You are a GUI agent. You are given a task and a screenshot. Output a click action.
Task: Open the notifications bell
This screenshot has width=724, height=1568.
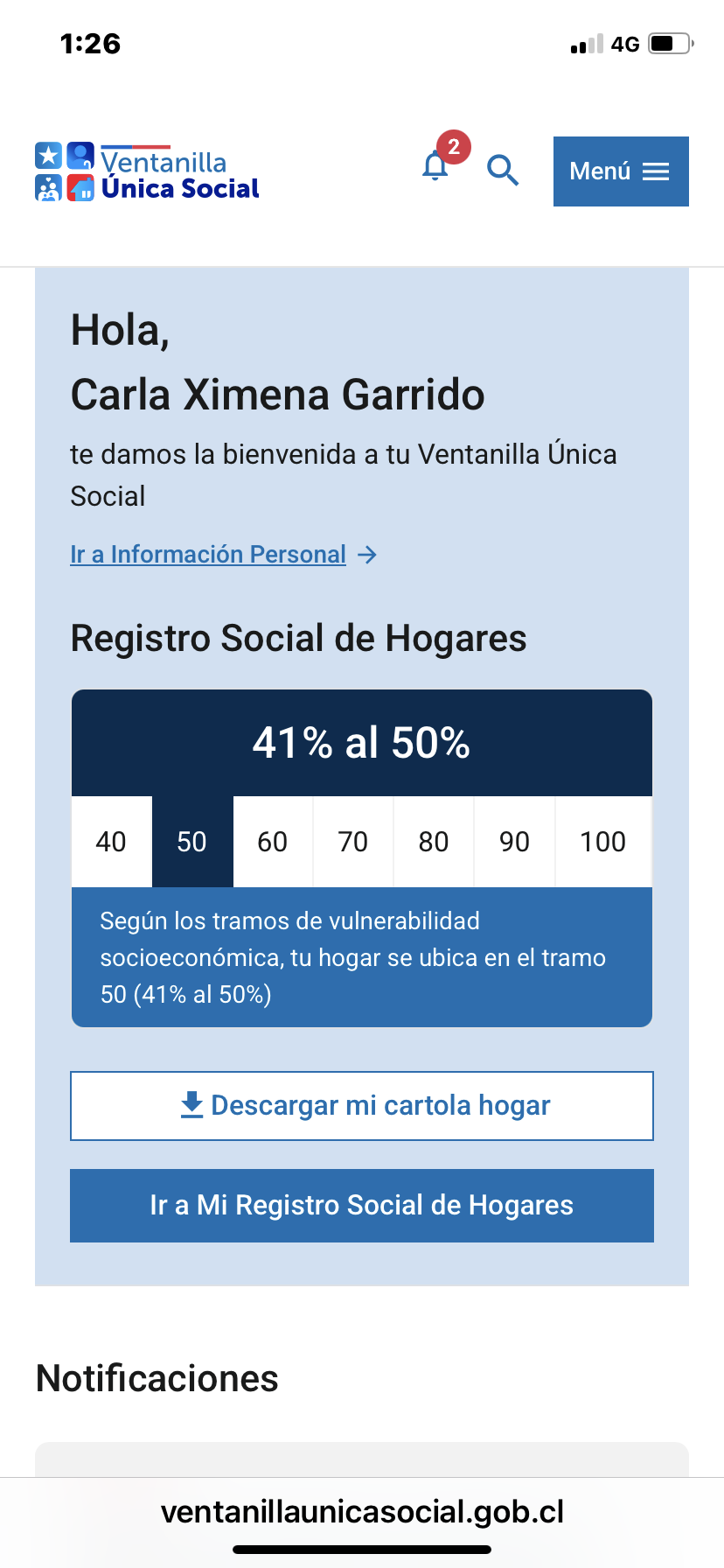click(436, 166)
